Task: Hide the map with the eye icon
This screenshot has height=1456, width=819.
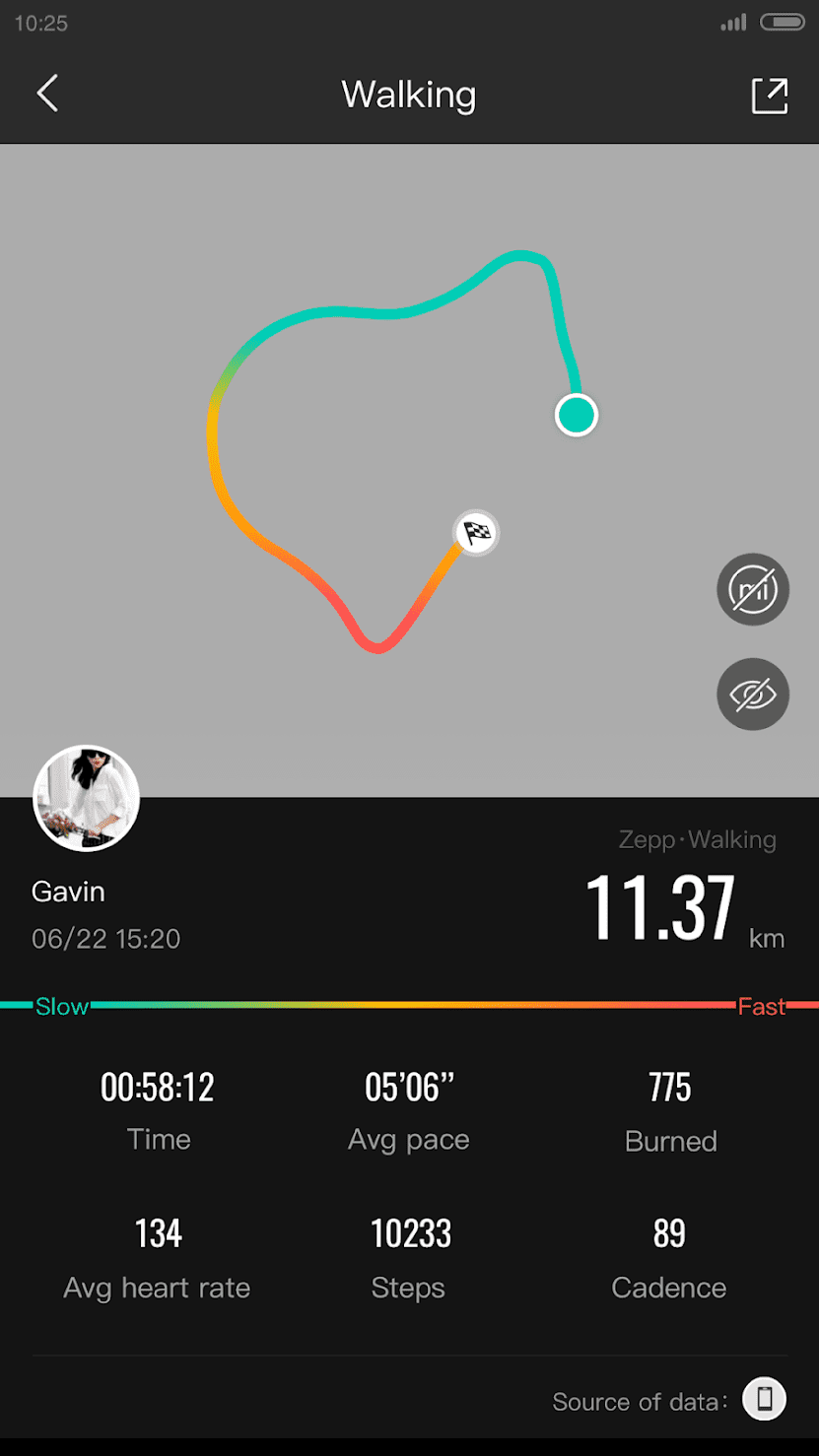Action: [x=753, y=695]
